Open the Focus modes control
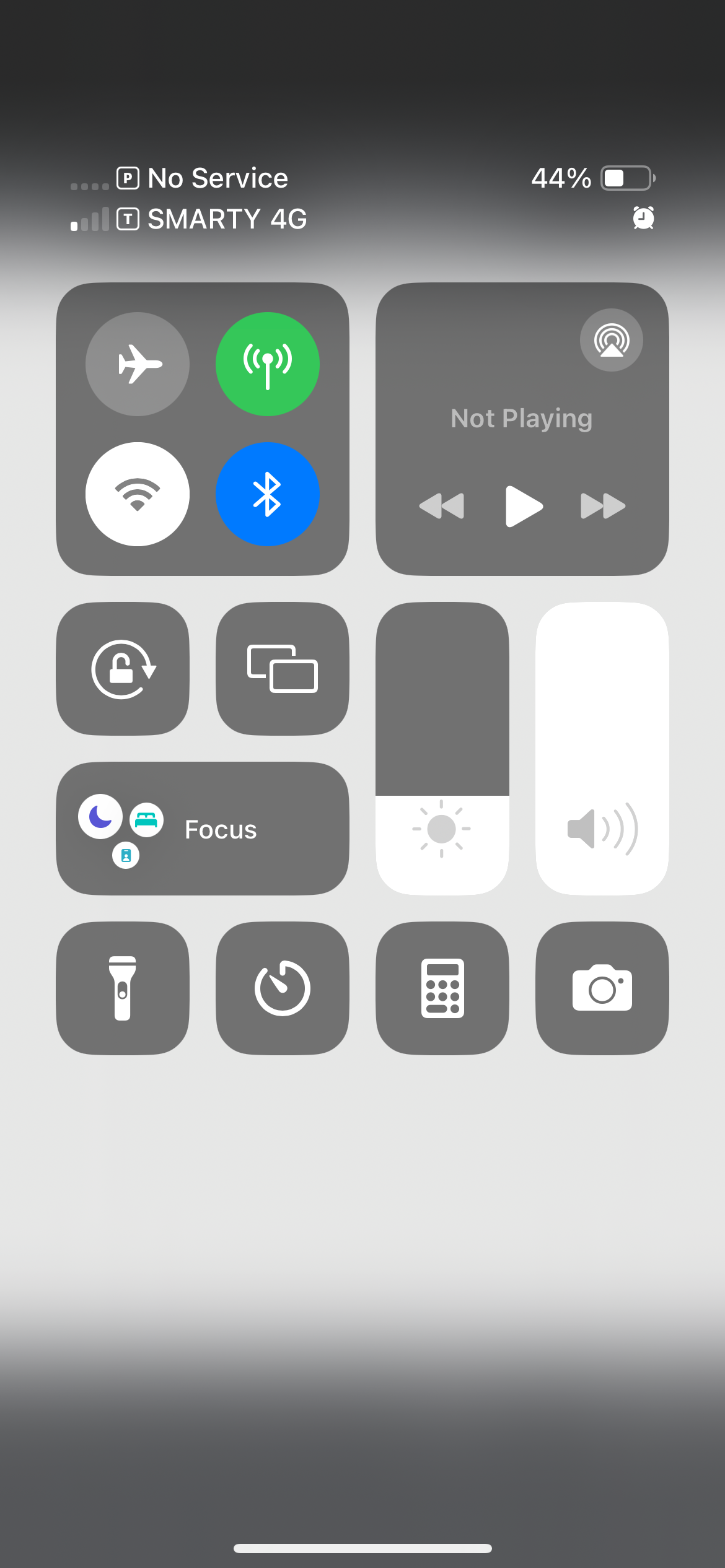This screenshot has height=1568, width=725. tap(203, 829)
